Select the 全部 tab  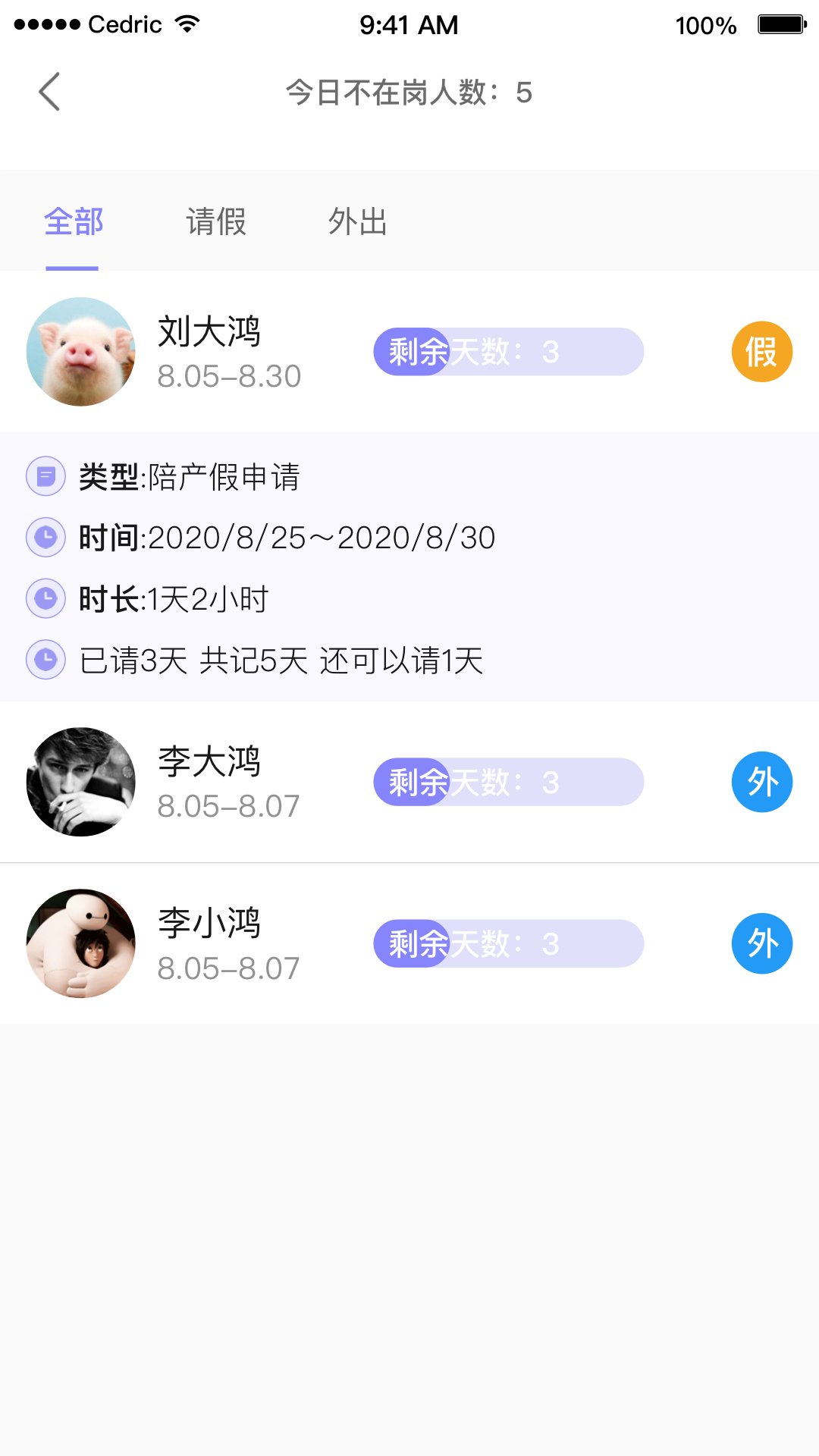[x=74, y=221]
